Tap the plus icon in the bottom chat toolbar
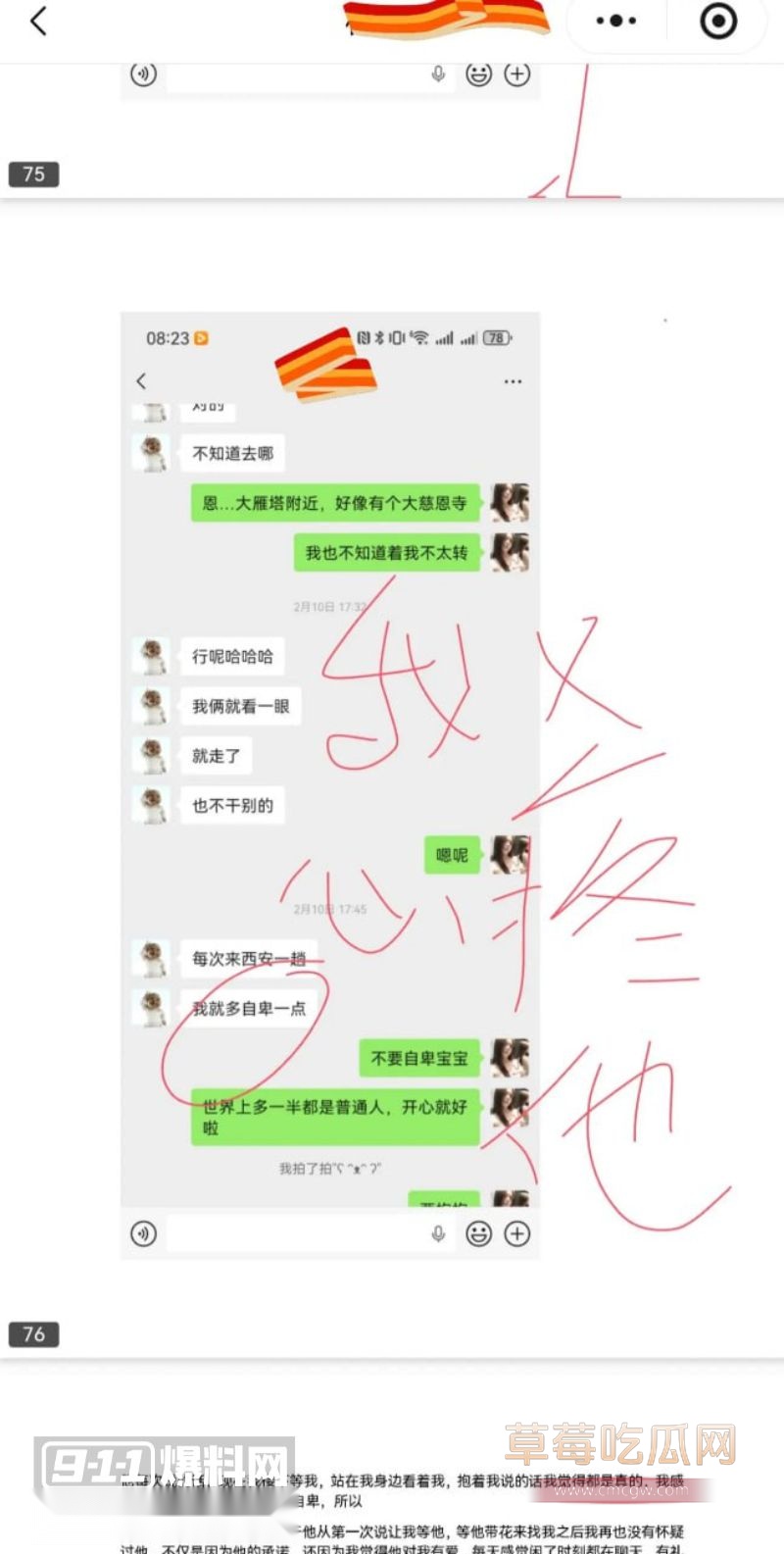 517,1232
